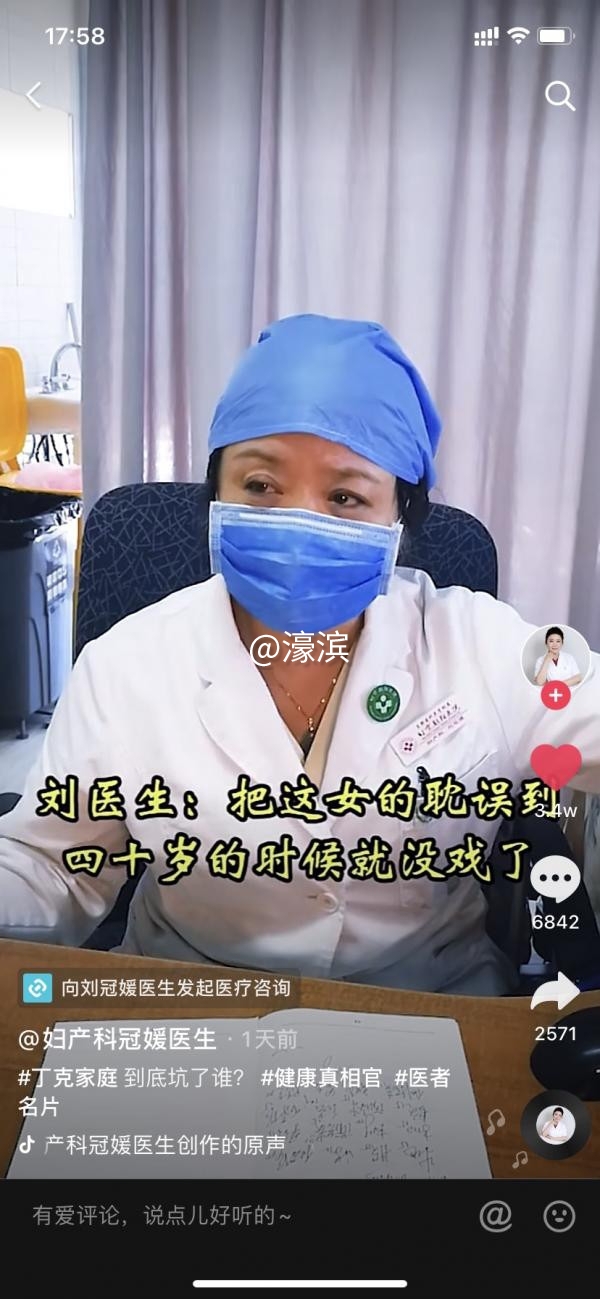This screenshot has height=1299, width=600.
Task: Open the spinning sound disc
Action: 555,1124
